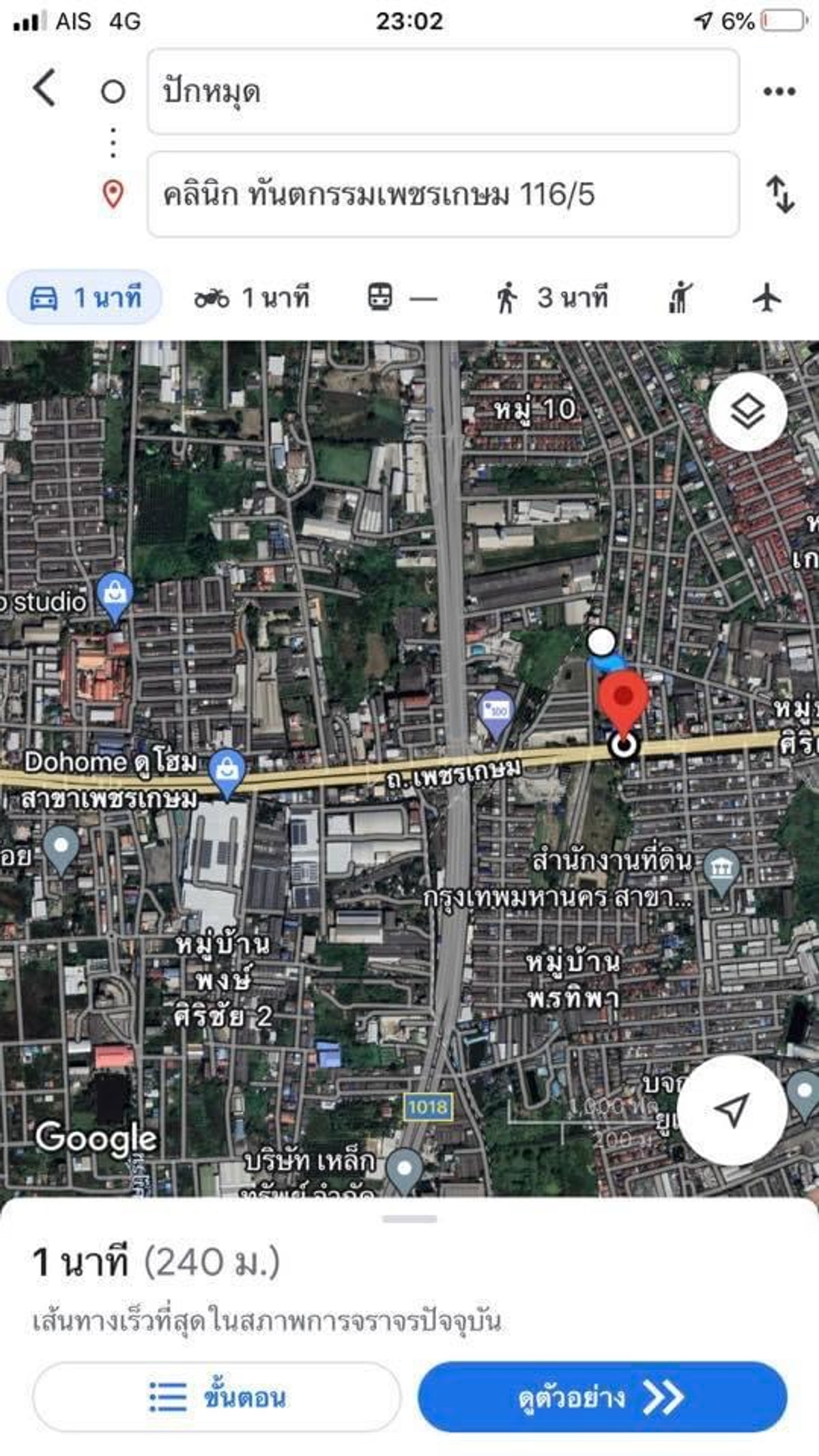Center map on my current location
The height and width of the screenshot is (1456, 819).
point(732,1110)
